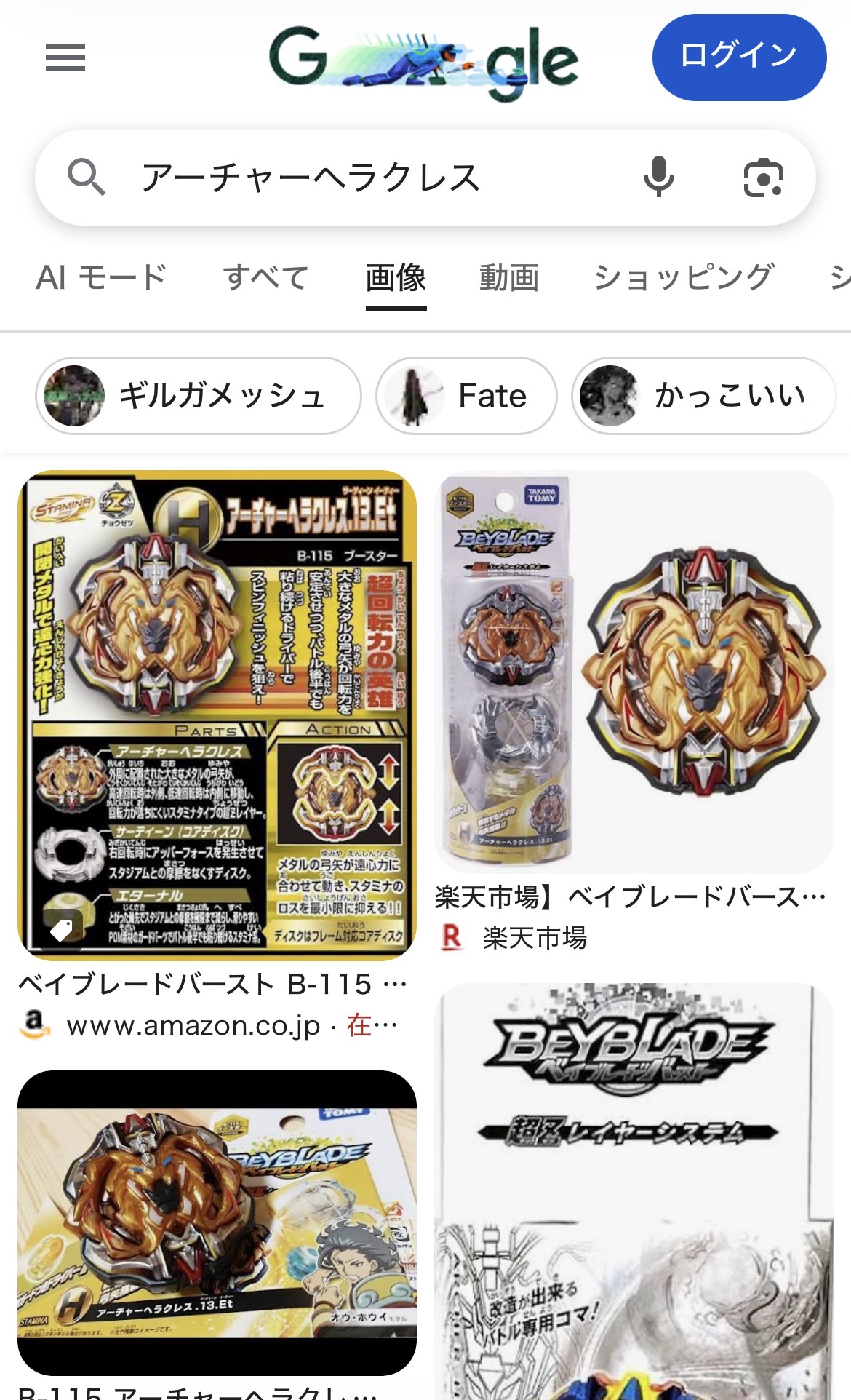Viewport: 851px width, 1400px height.
Task: Tap the かっこいい suggestion chip
Action: pyautogui.click(x=703, y=396)
